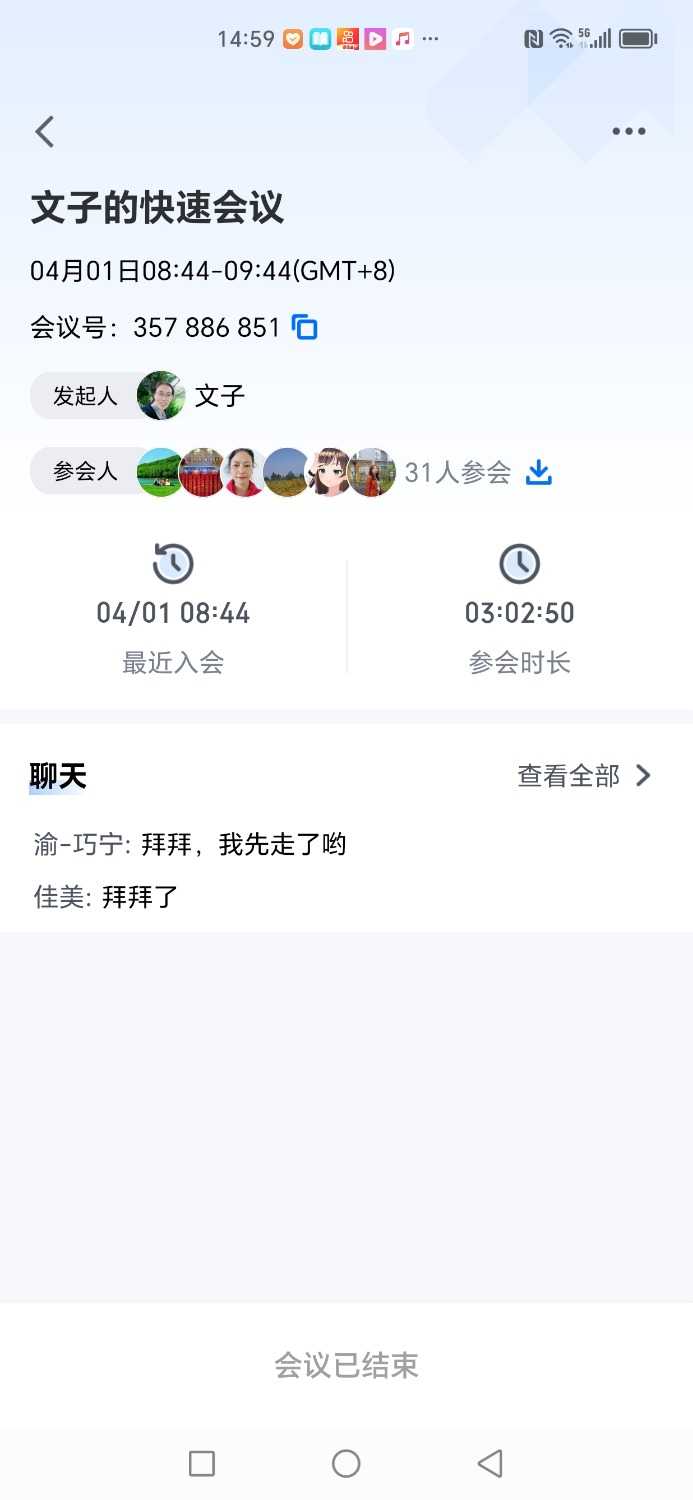View all chat messages via 查看全部
The image size is (693, 1500).
[584, 776]
